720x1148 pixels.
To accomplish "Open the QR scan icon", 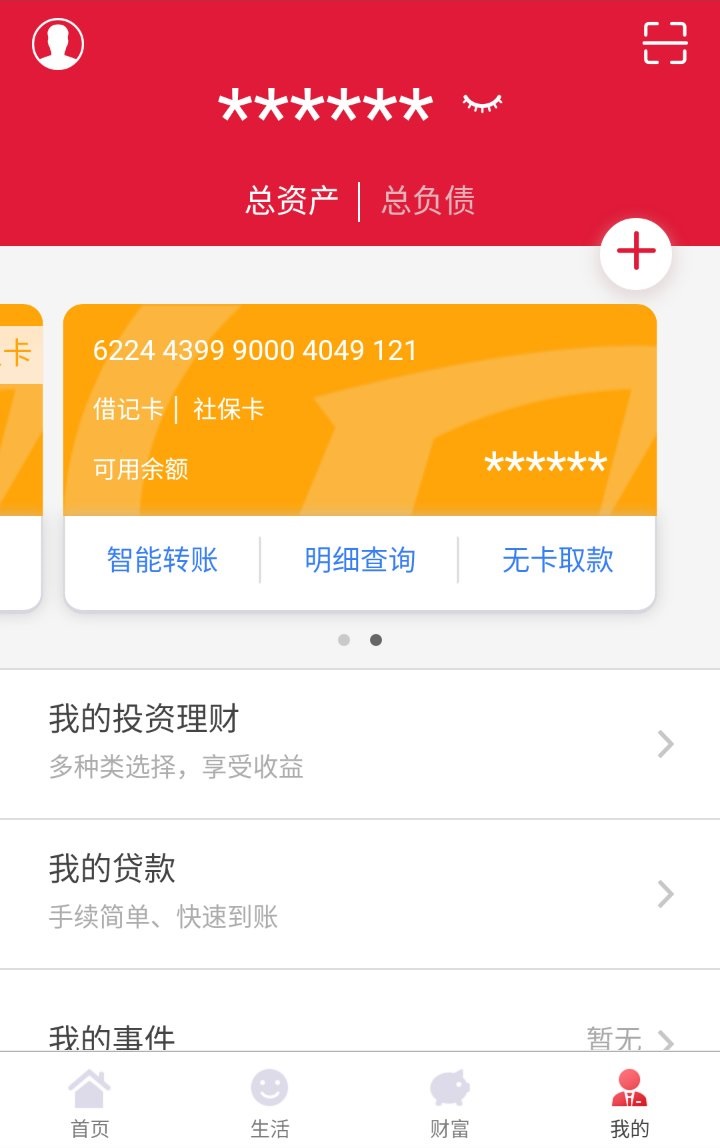I will [x=665, y=43].
